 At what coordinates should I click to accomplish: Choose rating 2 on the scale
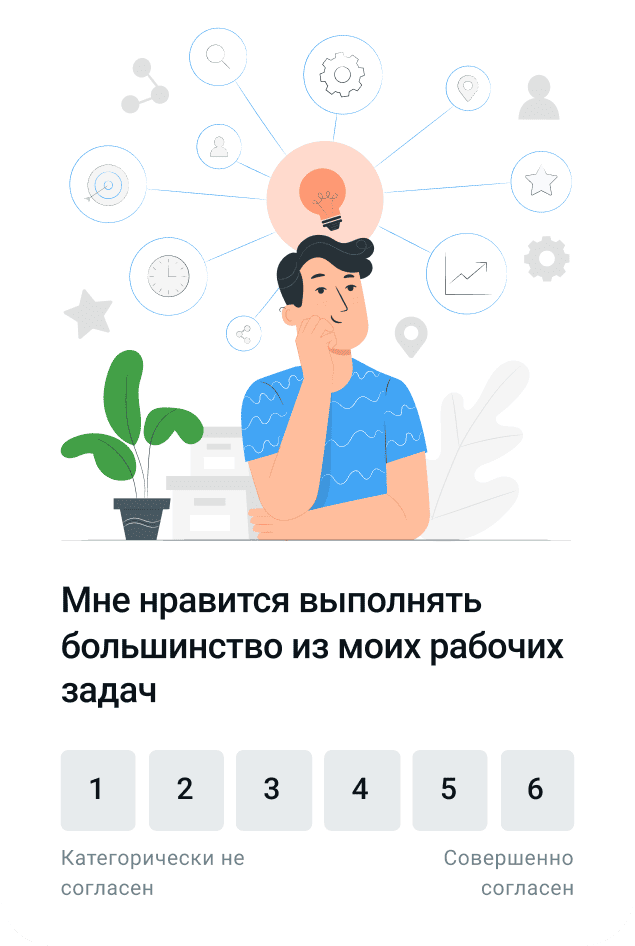tap(185, 790)
